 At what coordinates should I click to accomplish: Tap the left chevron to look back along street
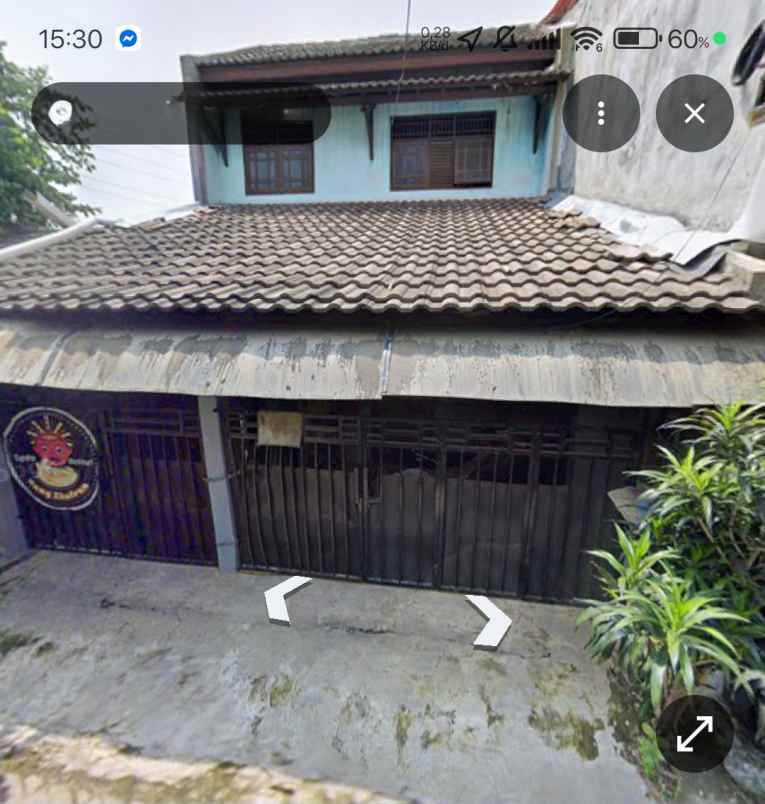pyautogui.click(x=285, y=600)
